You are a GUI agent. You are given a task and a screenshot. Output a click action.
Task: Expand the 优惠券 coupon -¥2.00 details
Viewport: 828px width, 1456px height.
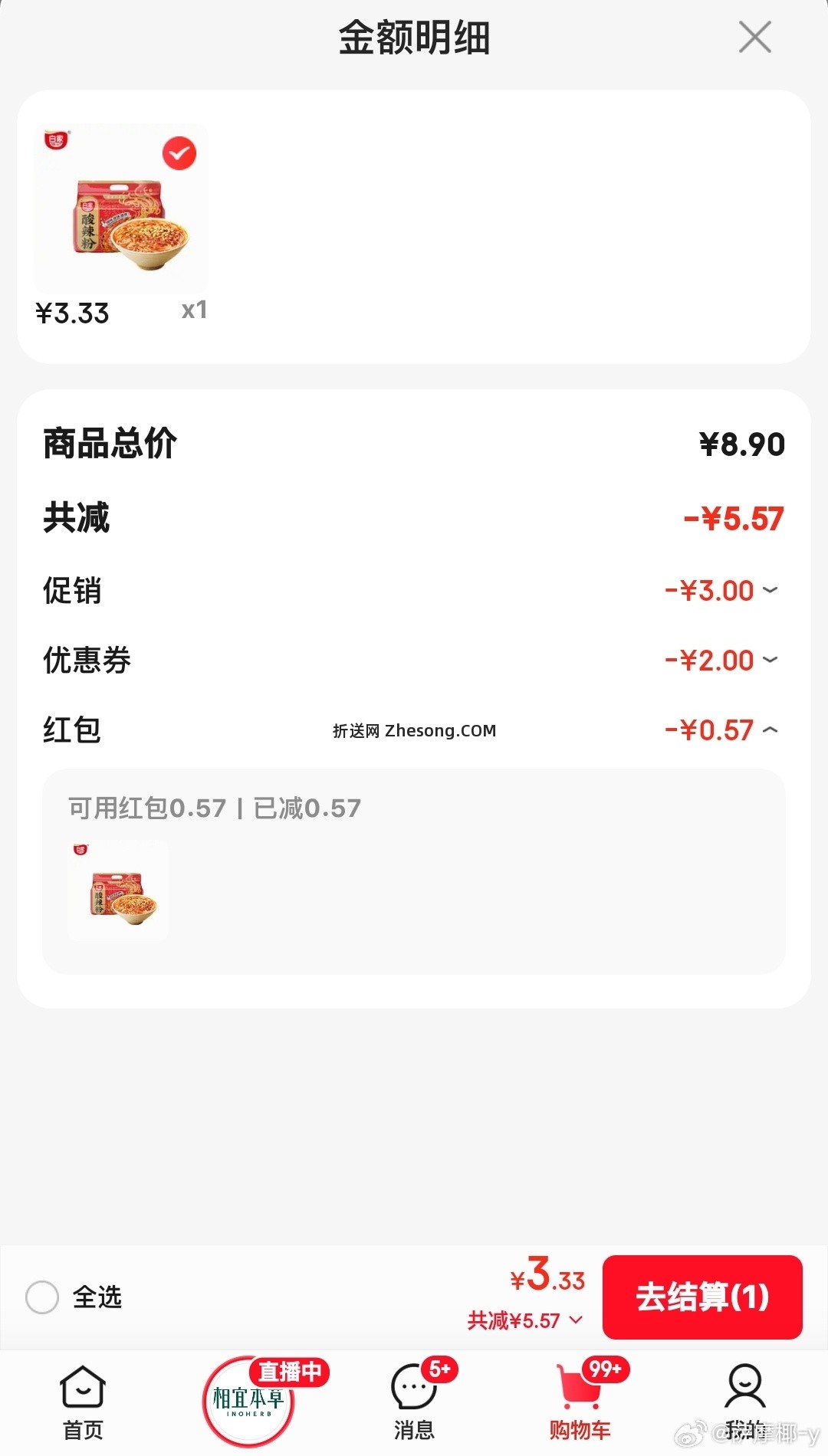click(x=769, y=660)
